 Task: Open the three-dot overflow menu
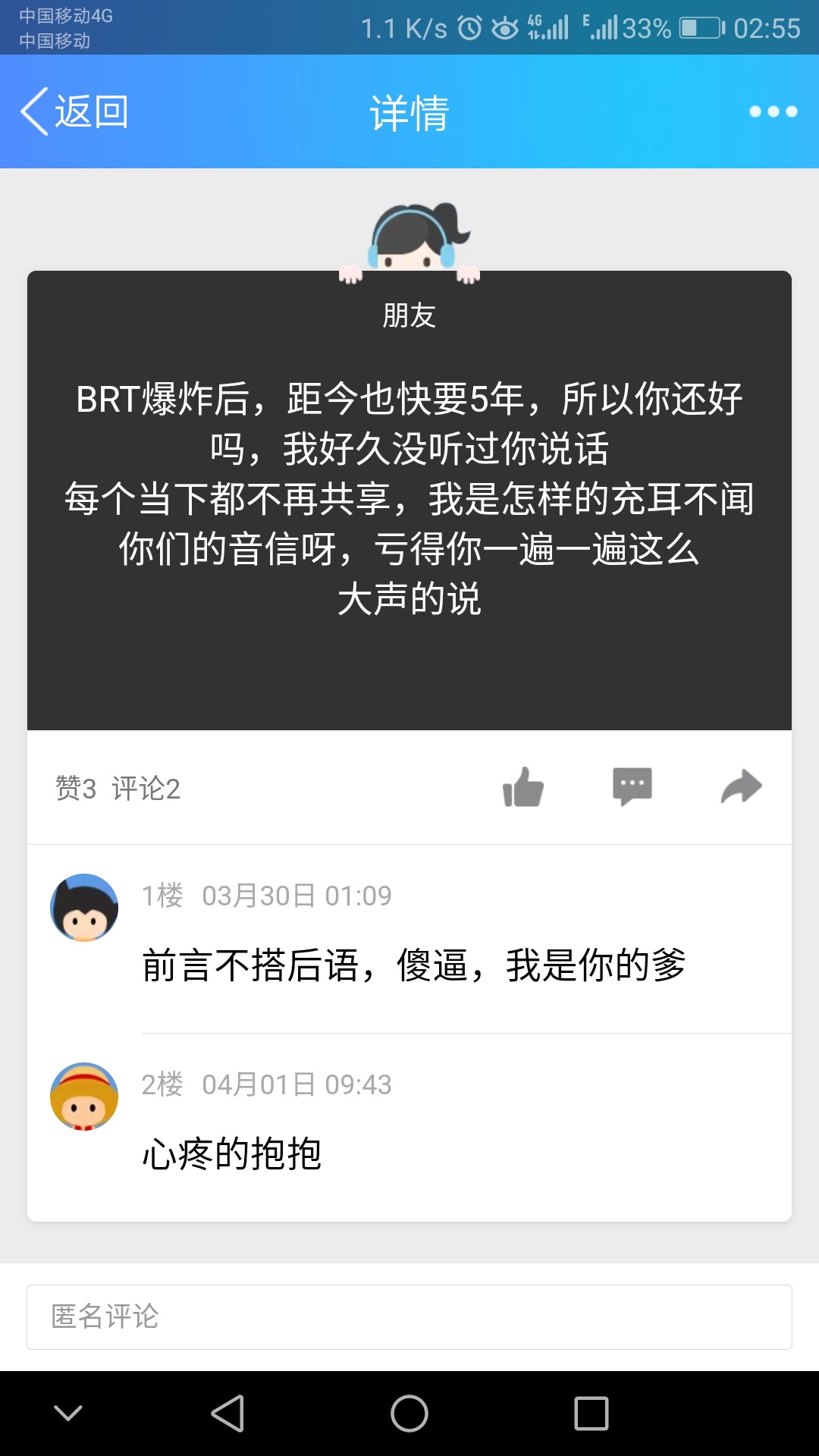773,112
